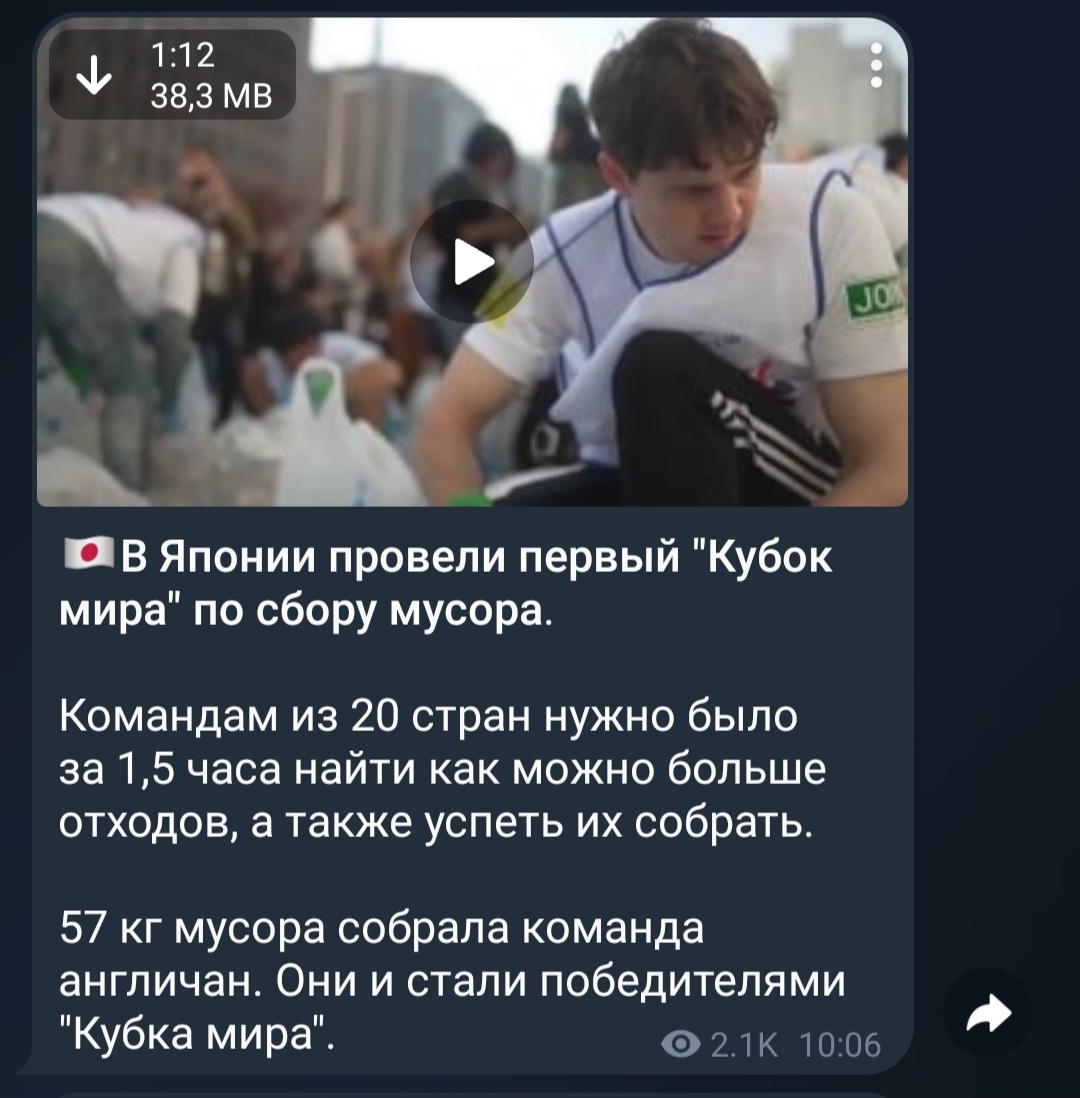
Task: Play the trash-collecting World Cup video
Action: tap(471, 261)
